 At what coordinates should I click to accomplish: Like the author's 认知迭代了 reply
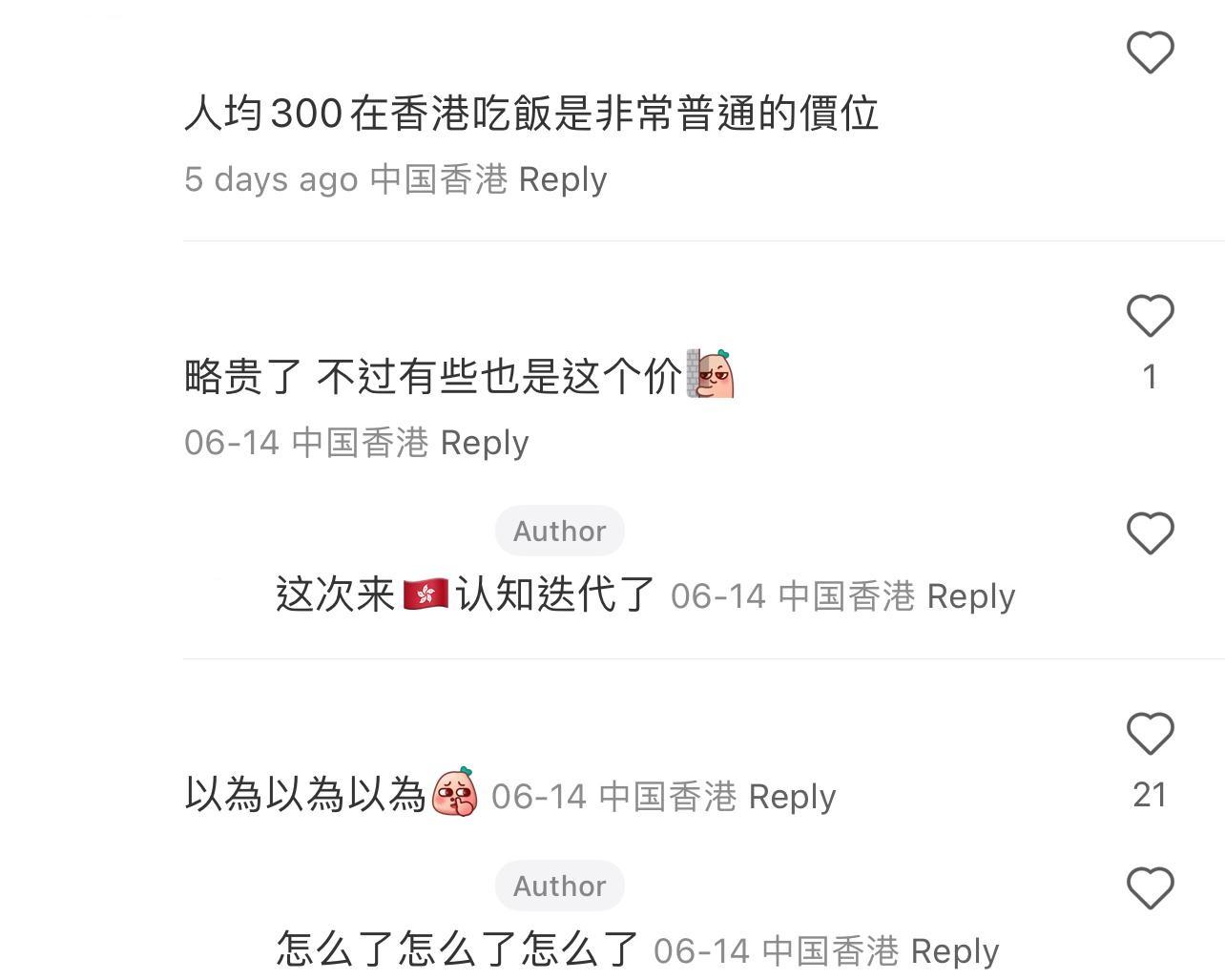coord(1150,533)
